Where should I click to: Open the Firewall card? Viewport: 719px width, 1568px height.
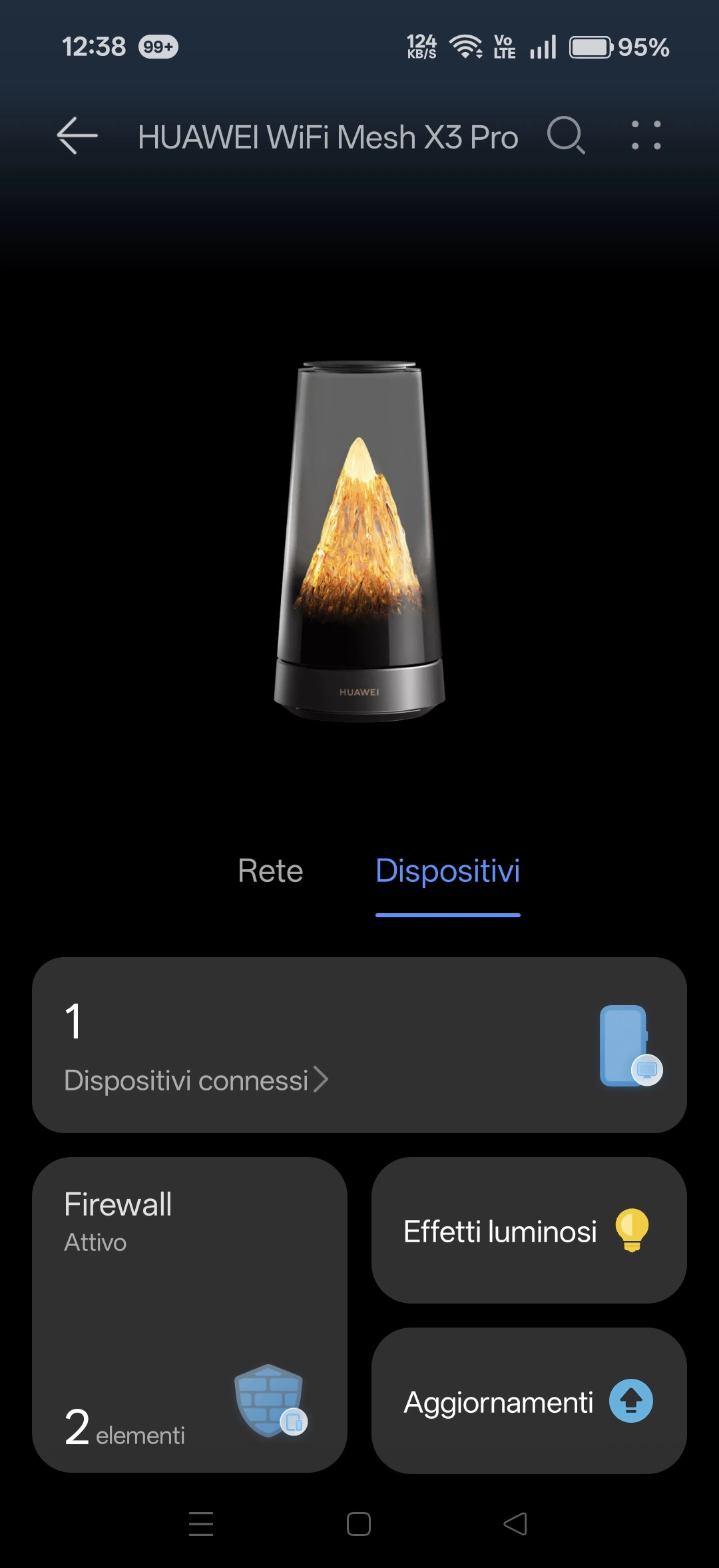pyautogui.click(x=190, y=1315)
